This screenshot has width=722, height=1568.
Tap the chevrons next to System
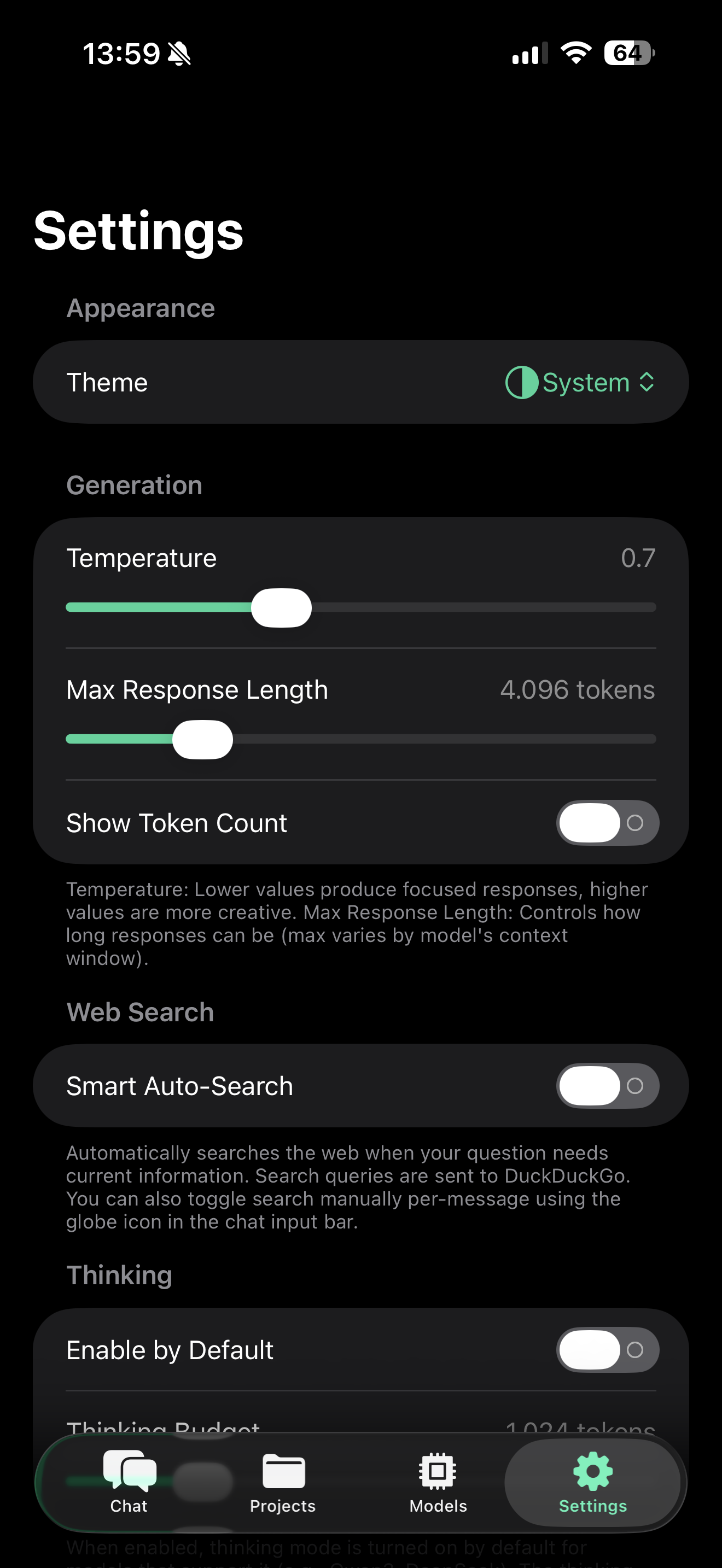click(x=647, y=382)
